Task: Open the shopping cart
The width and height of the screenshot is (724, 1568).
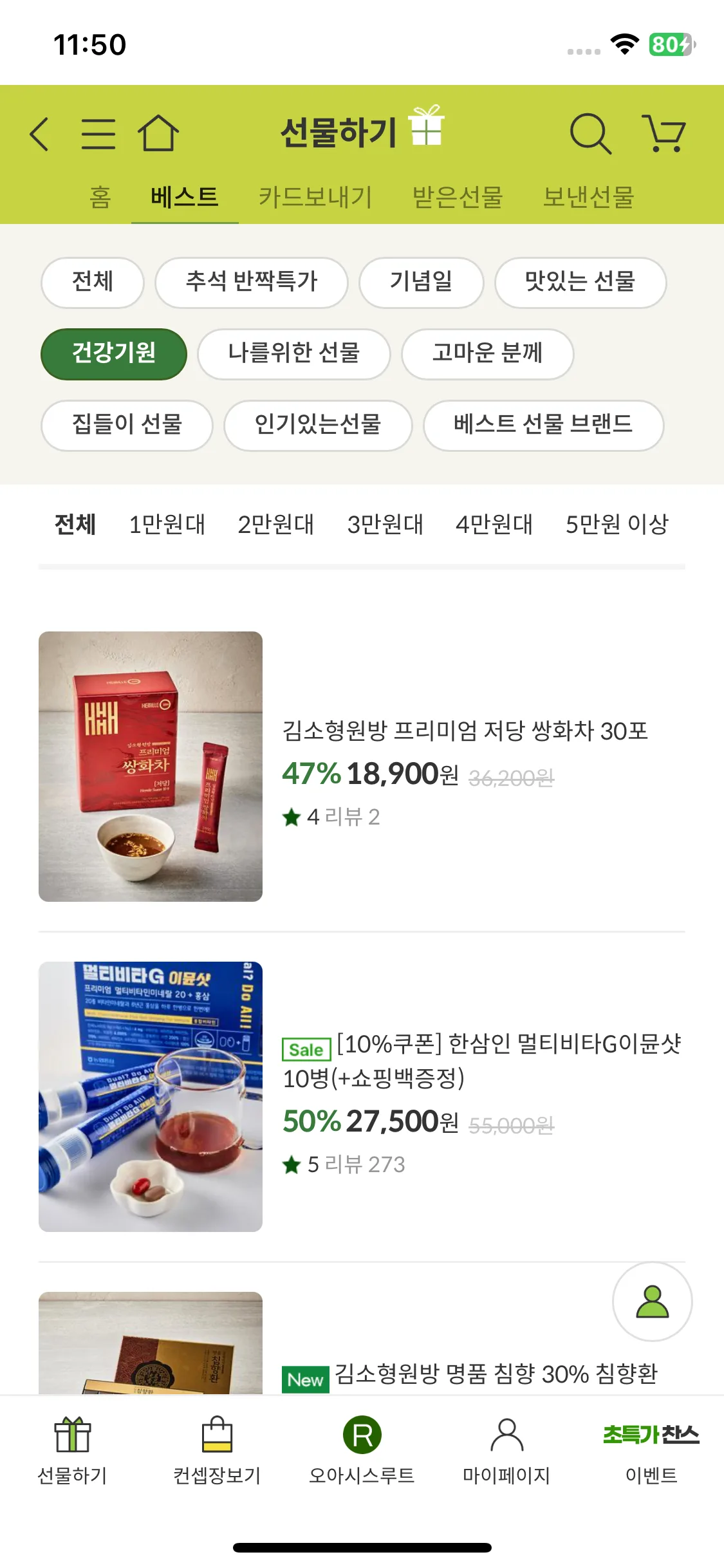Action: pyautogui.click(x=664, y=134)
